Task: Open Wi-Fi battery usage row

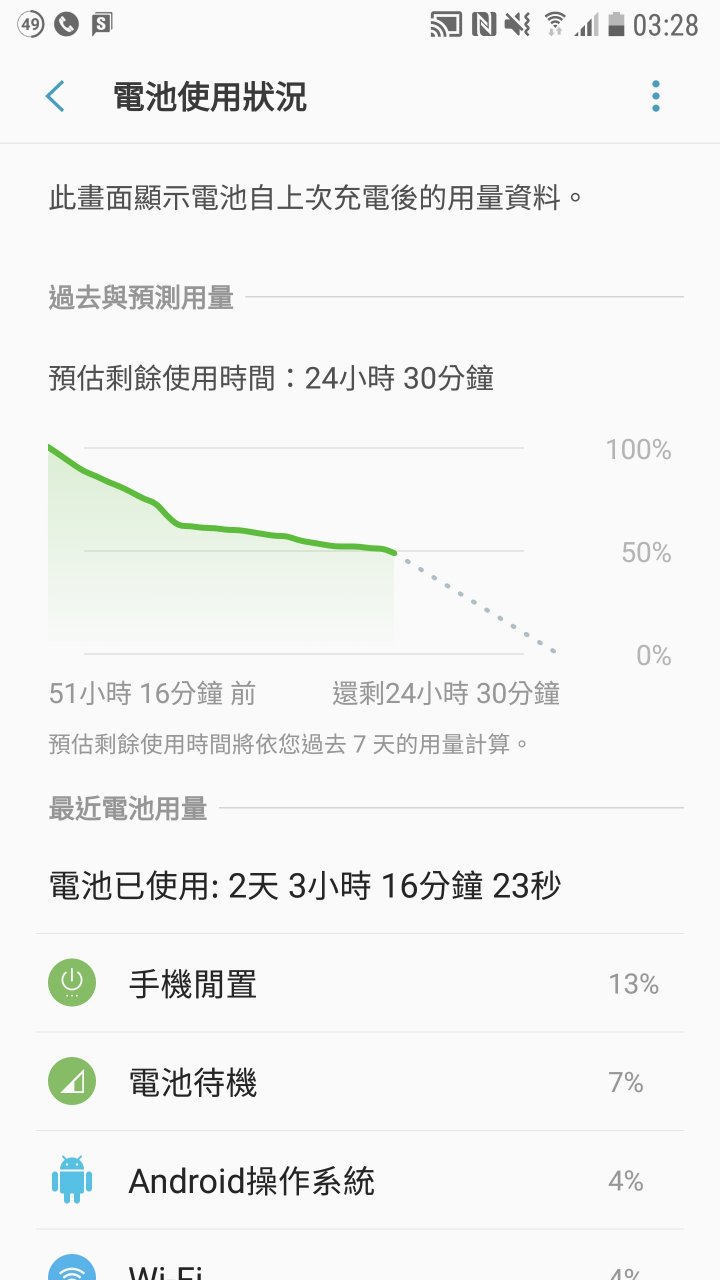Action: click(360, 1256)
